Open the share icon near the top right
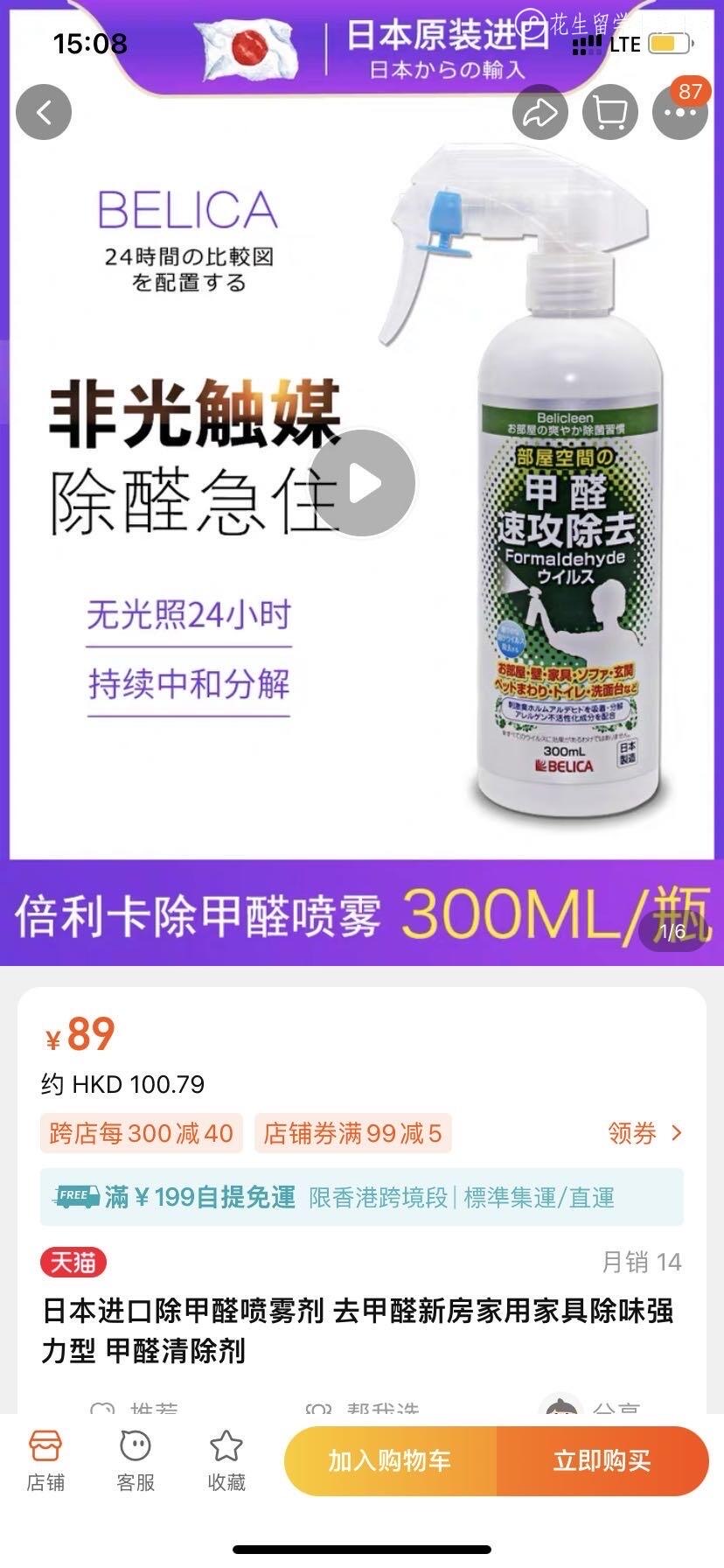This screenshot has height=1568, width=724. 540,112
